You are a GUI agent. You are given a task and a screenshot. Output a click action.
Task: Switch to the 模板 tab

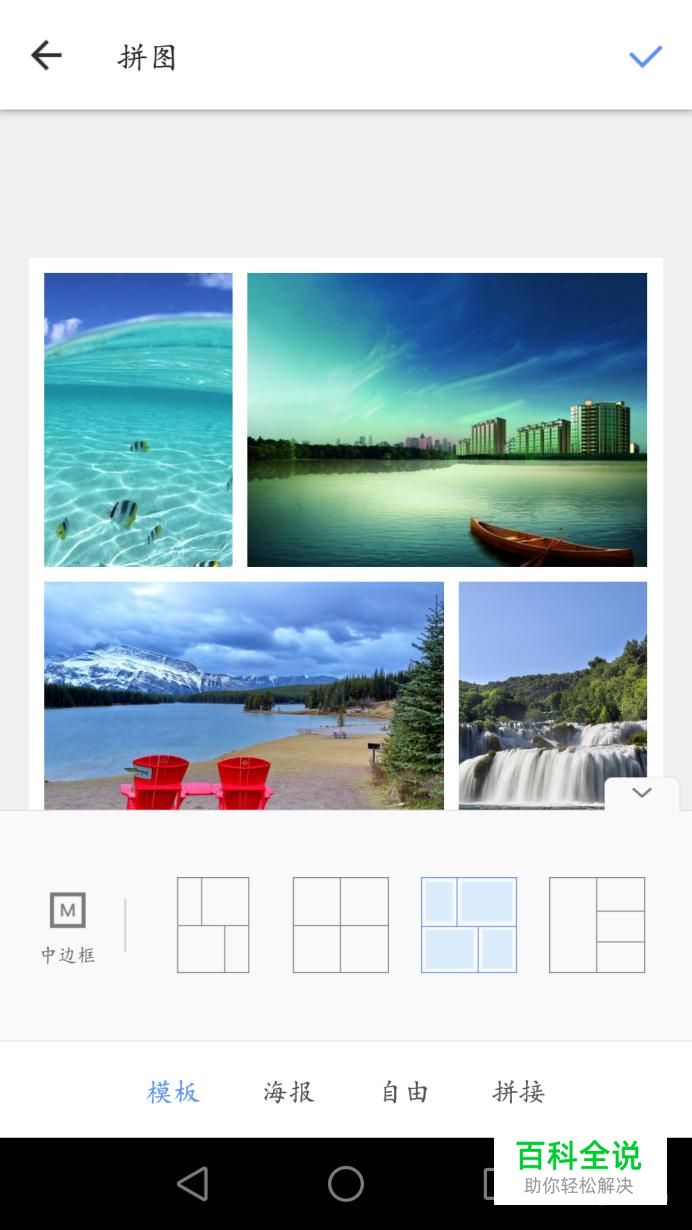[x=173, y=1092]
